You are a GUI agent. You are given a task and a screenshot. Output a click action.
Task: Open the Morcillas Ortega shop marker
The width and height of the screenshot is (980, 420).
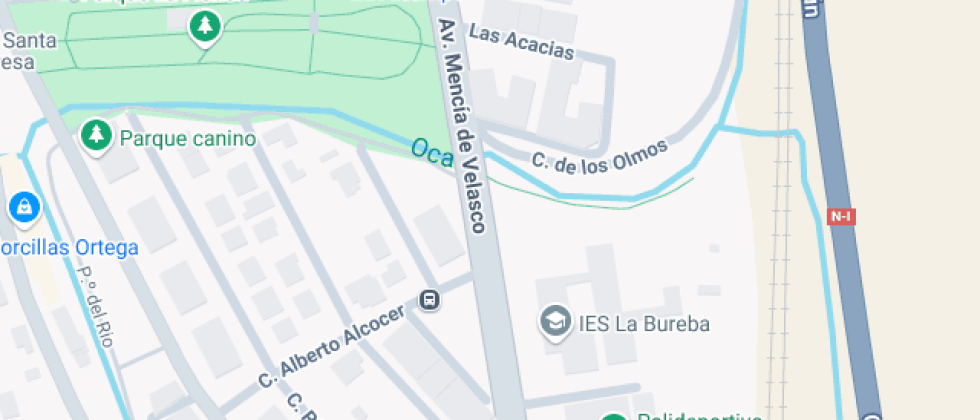22,209
